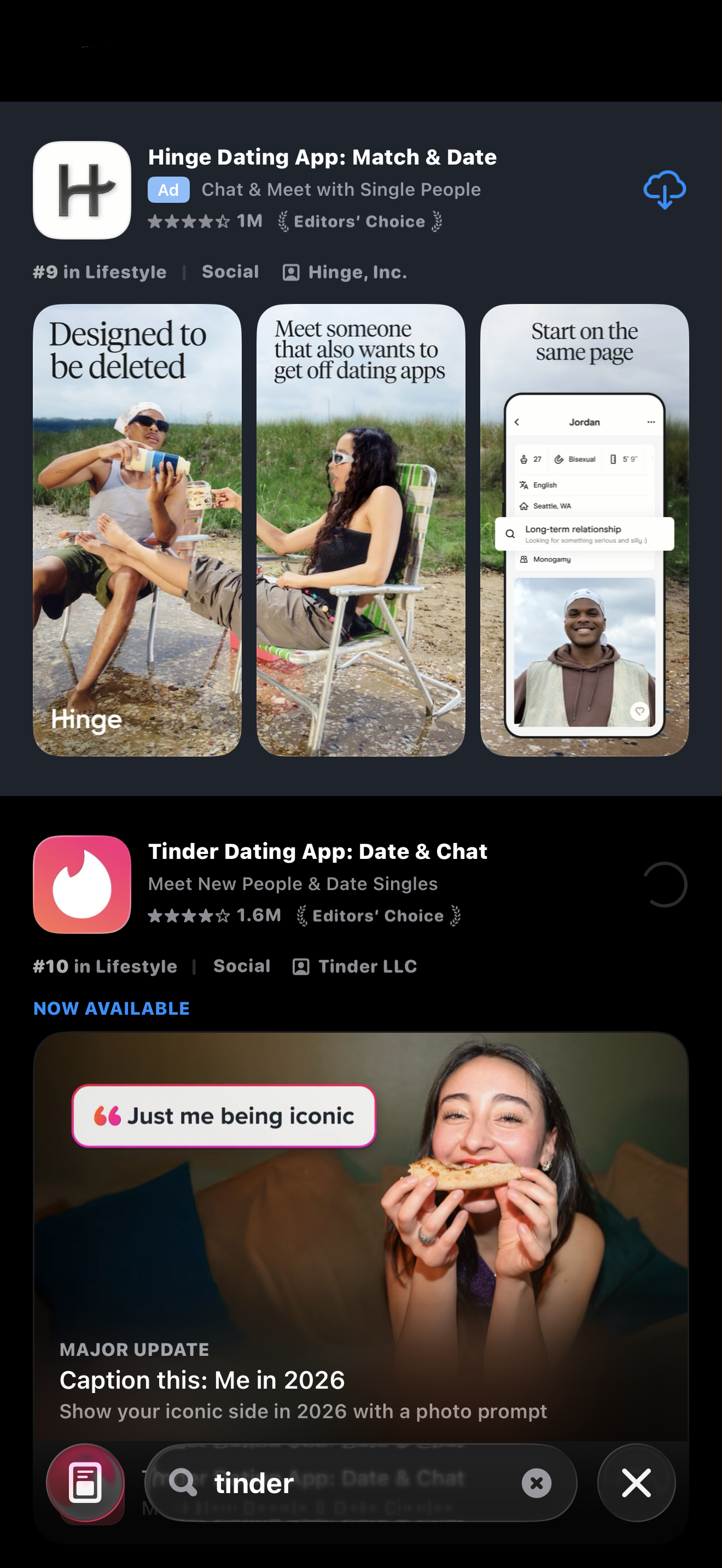Open the Tinder Dating App listing

click(x=317, y=852)
